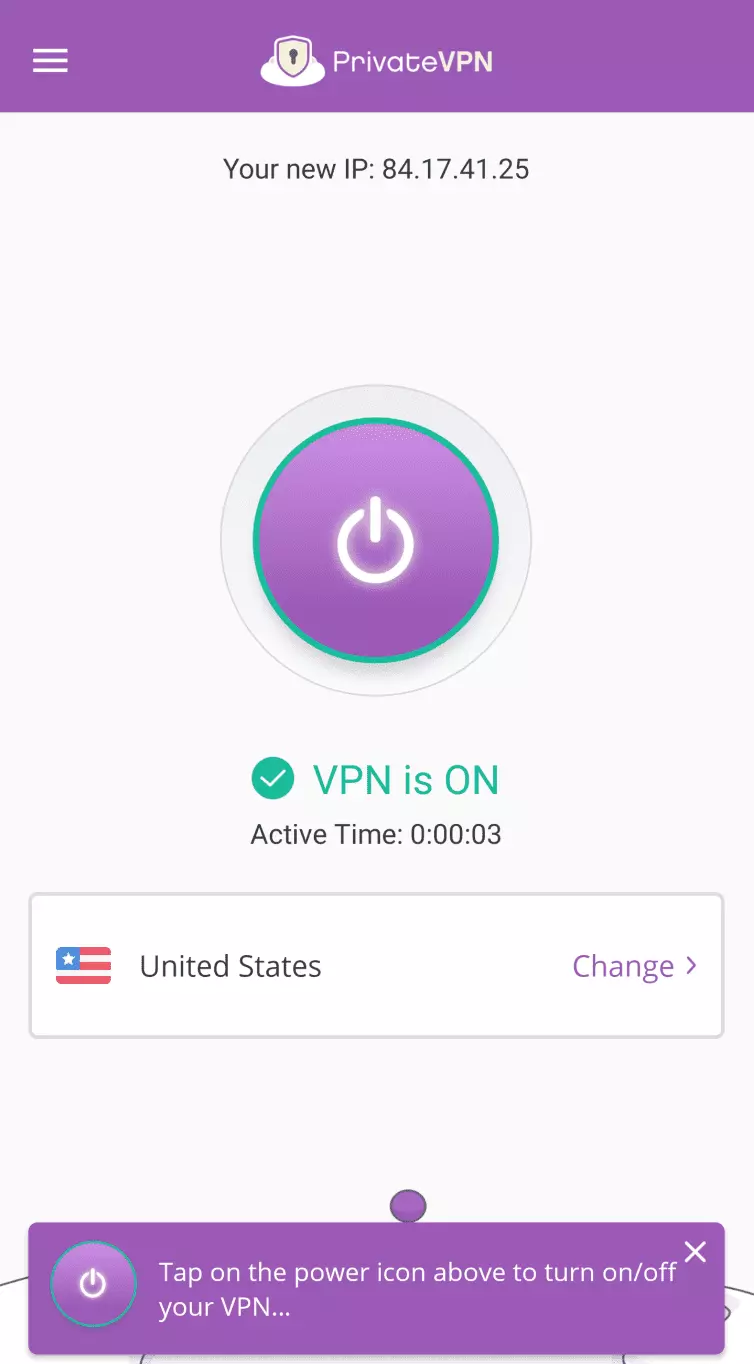This screenshot has width=754, height=1364.
Task: Open the country selector via United States row
Action: [230, 965]
